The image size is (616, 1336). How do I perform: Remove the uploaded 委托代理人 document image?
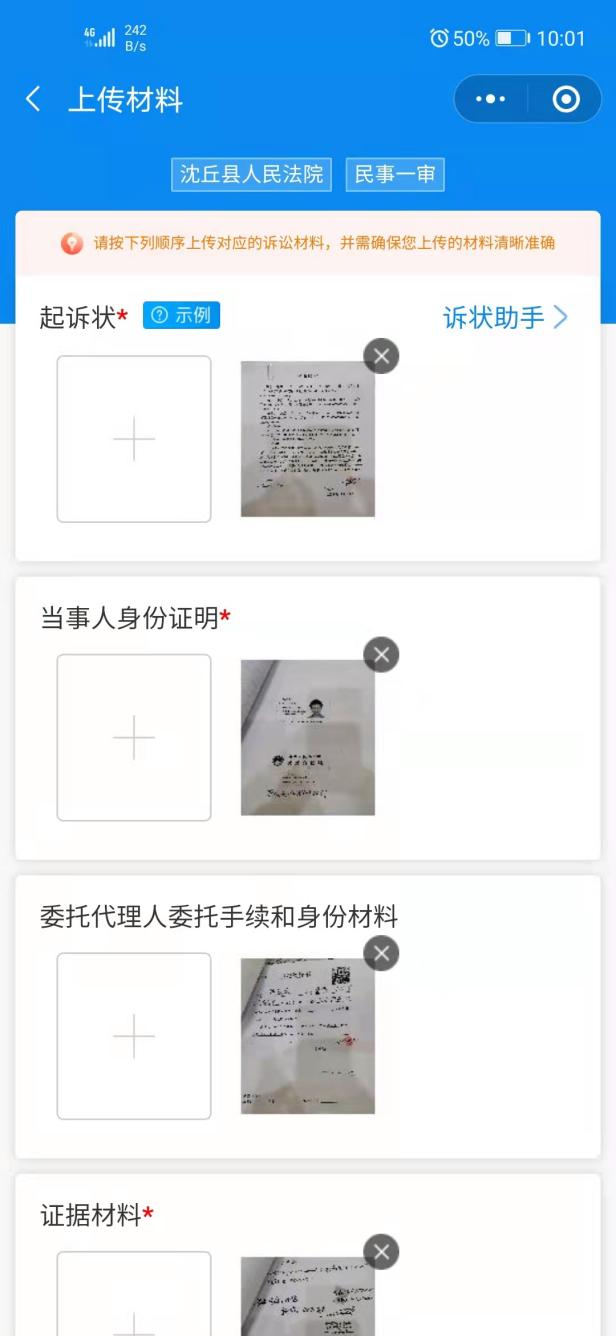(381, 953)
